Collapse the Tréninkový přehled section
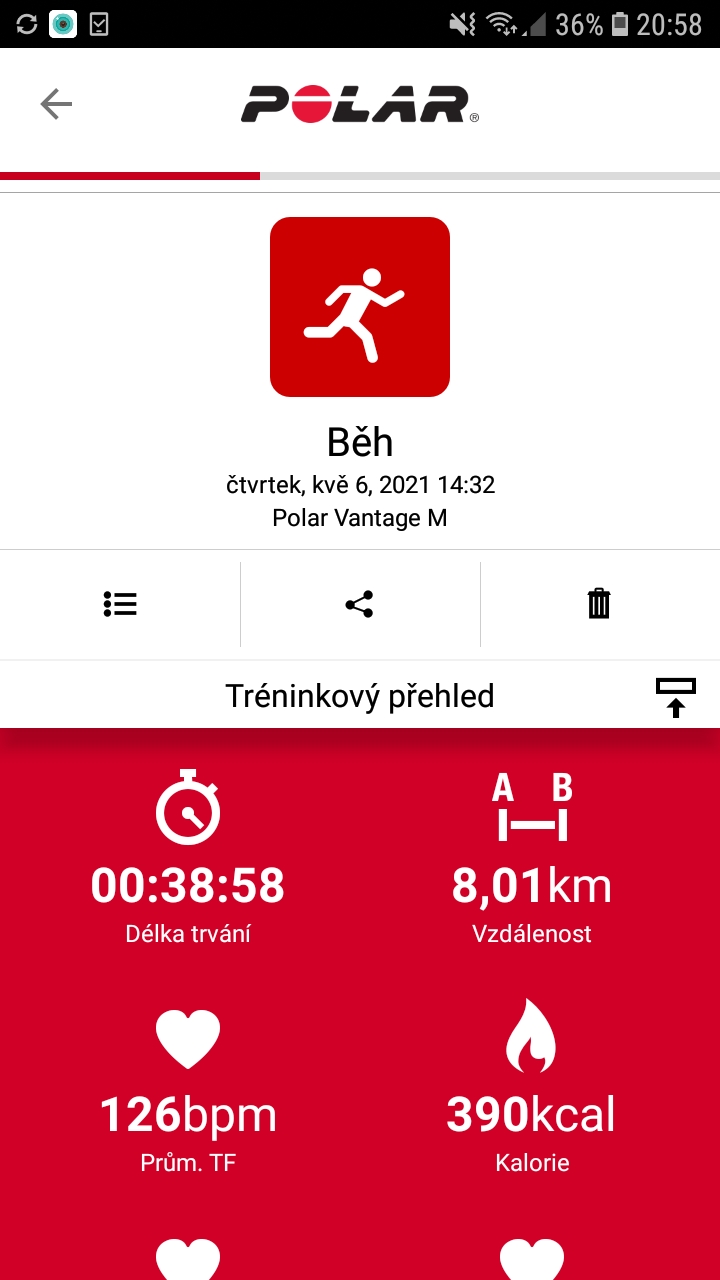The width and height of the screenshot is (720, 1280). tap(676, 697)
